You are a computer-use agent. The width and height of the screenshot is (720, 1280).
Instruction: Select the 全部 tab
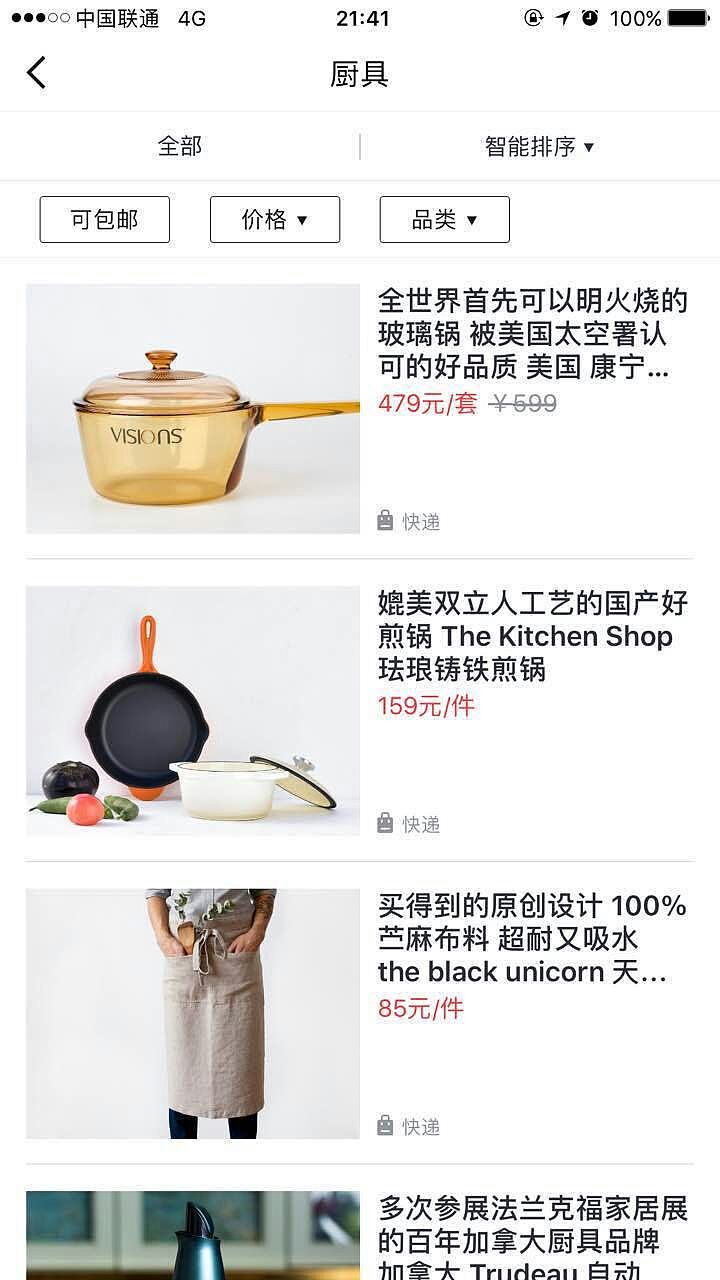coord(180,146)
